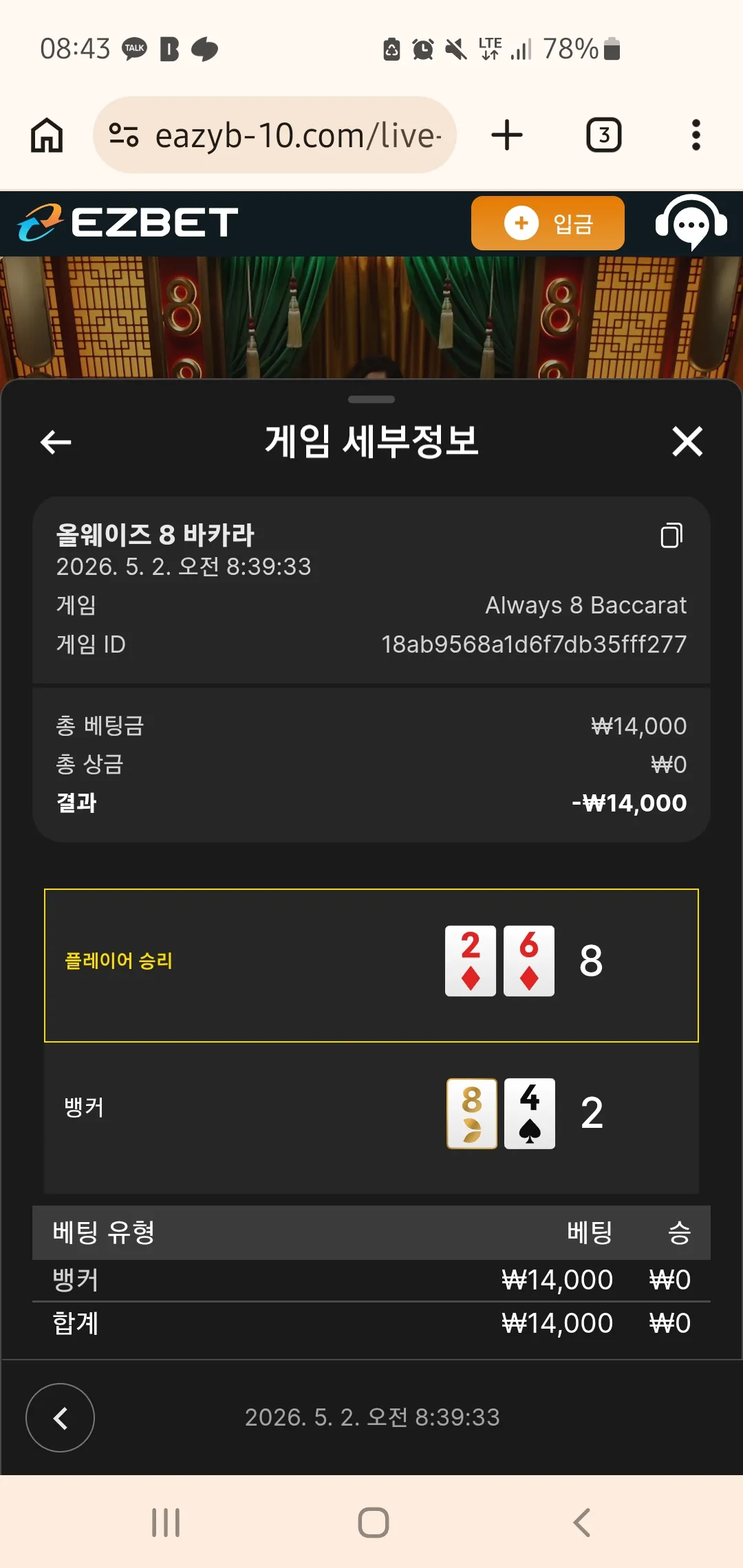
Task: Open customer support chat headset icon
Action: 691,224
